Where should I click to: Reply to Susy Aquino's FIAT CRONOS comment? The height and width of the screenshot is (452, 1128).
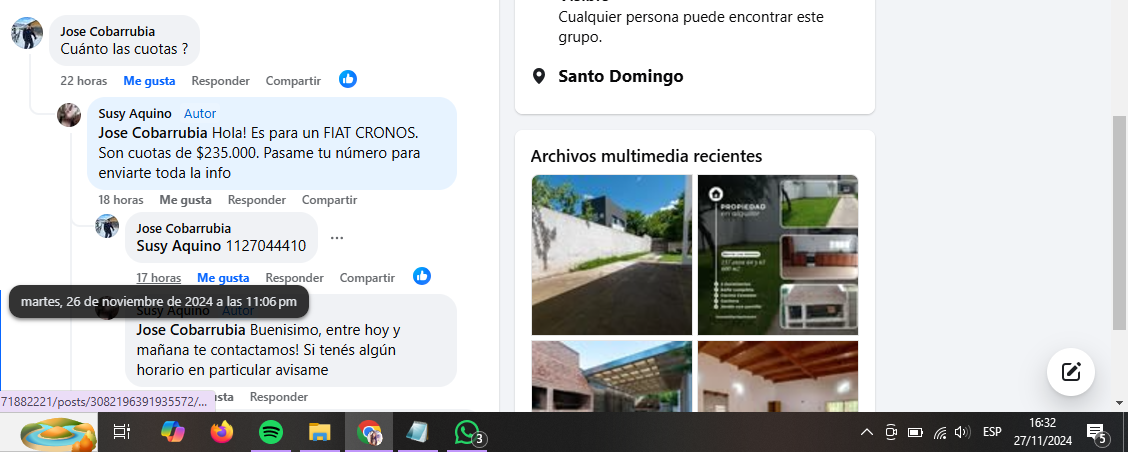tap(256, 200)
